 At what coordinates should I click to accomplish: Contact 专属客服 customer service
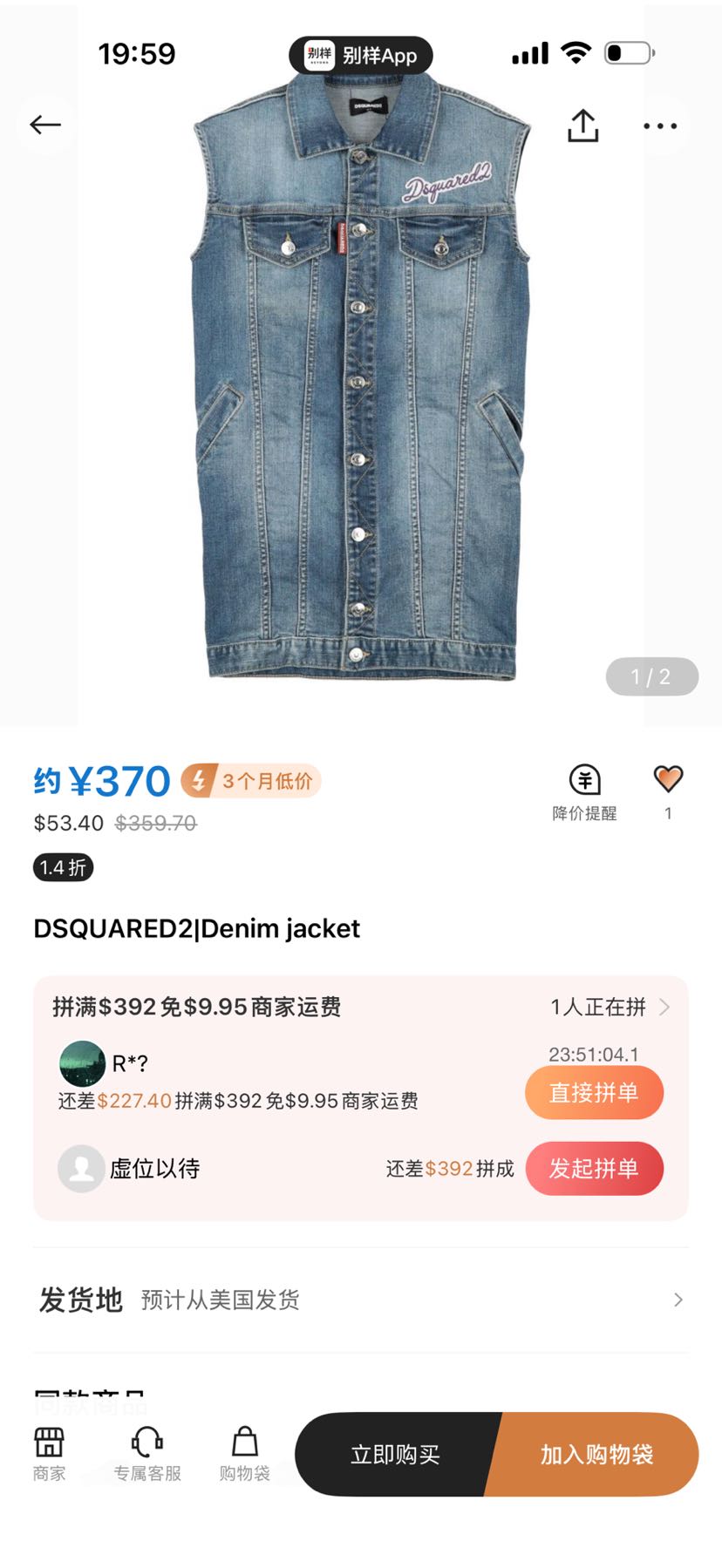pyautogui.click(x=147, y=1454)
